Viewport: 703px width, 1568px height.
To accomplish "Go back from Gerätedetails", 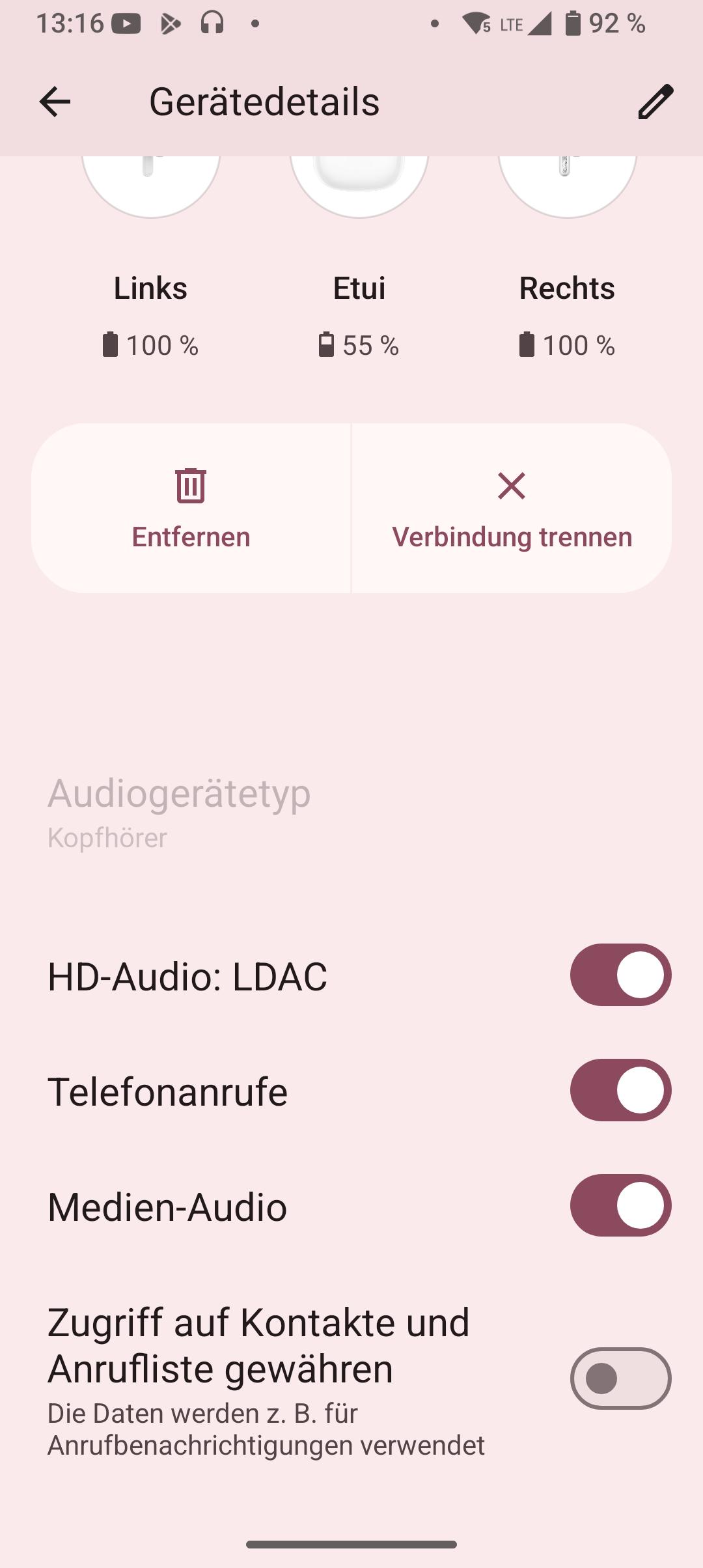I will click(x=55, y=102).
